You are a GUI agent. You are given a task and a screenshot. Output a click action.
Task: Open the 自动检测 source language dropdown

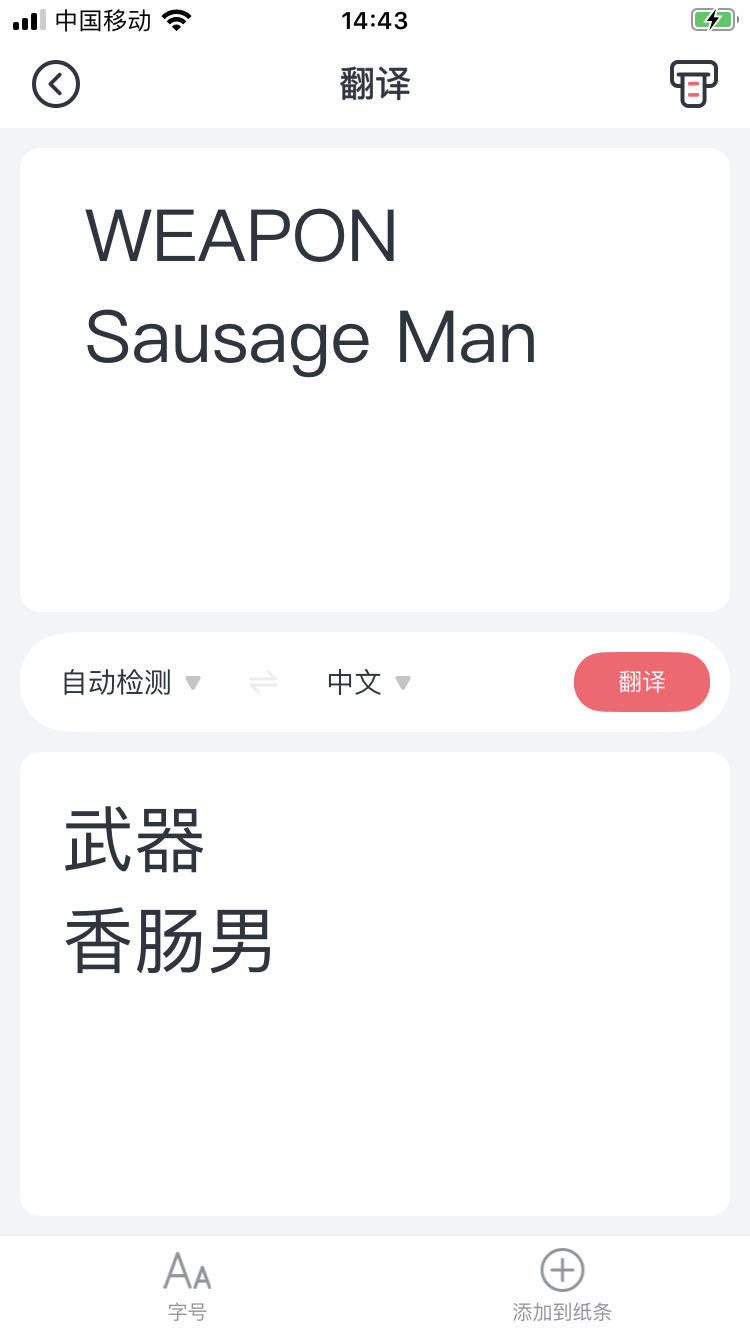(x=131, y=683)
